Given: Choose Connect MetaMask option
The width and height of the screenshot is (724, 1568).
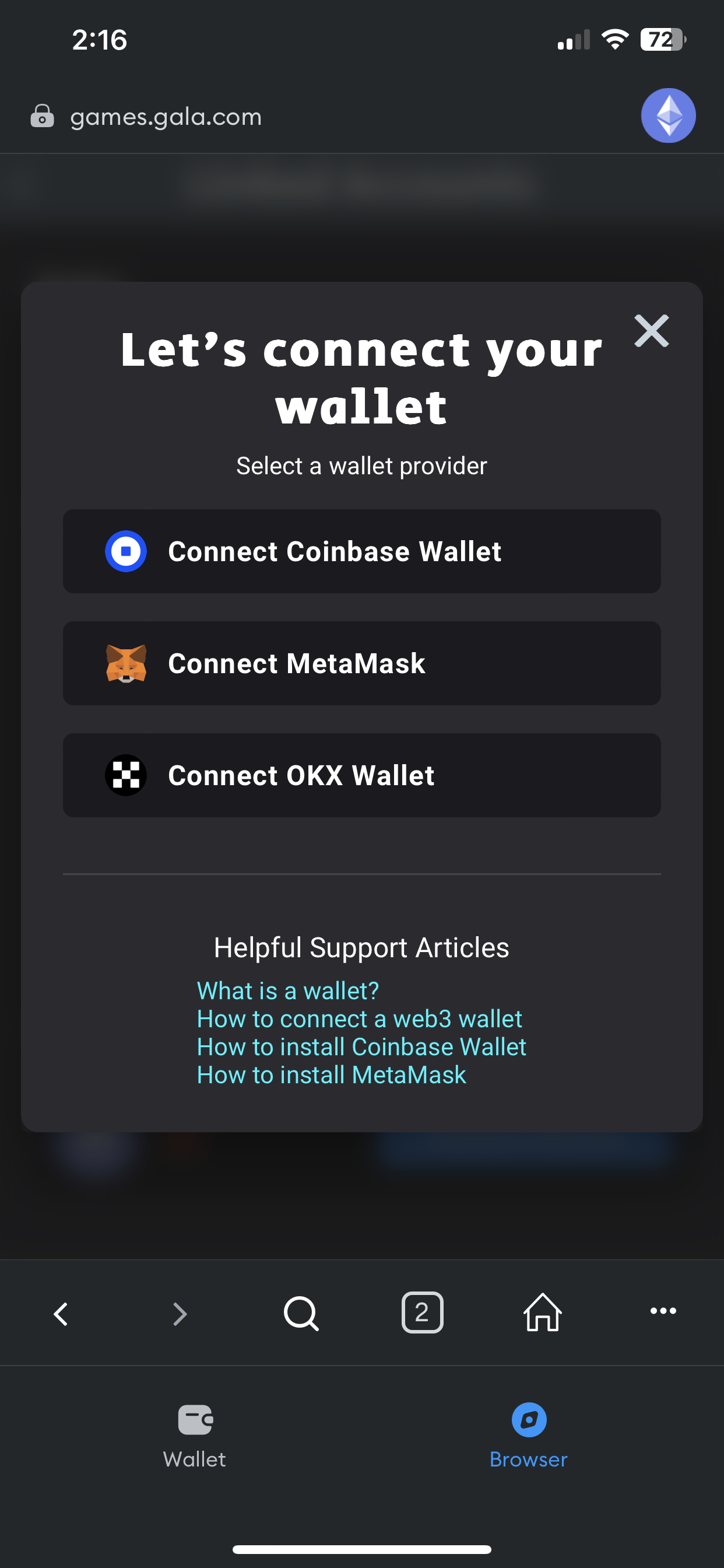Looking at the screenshot, I should point(361,663).
